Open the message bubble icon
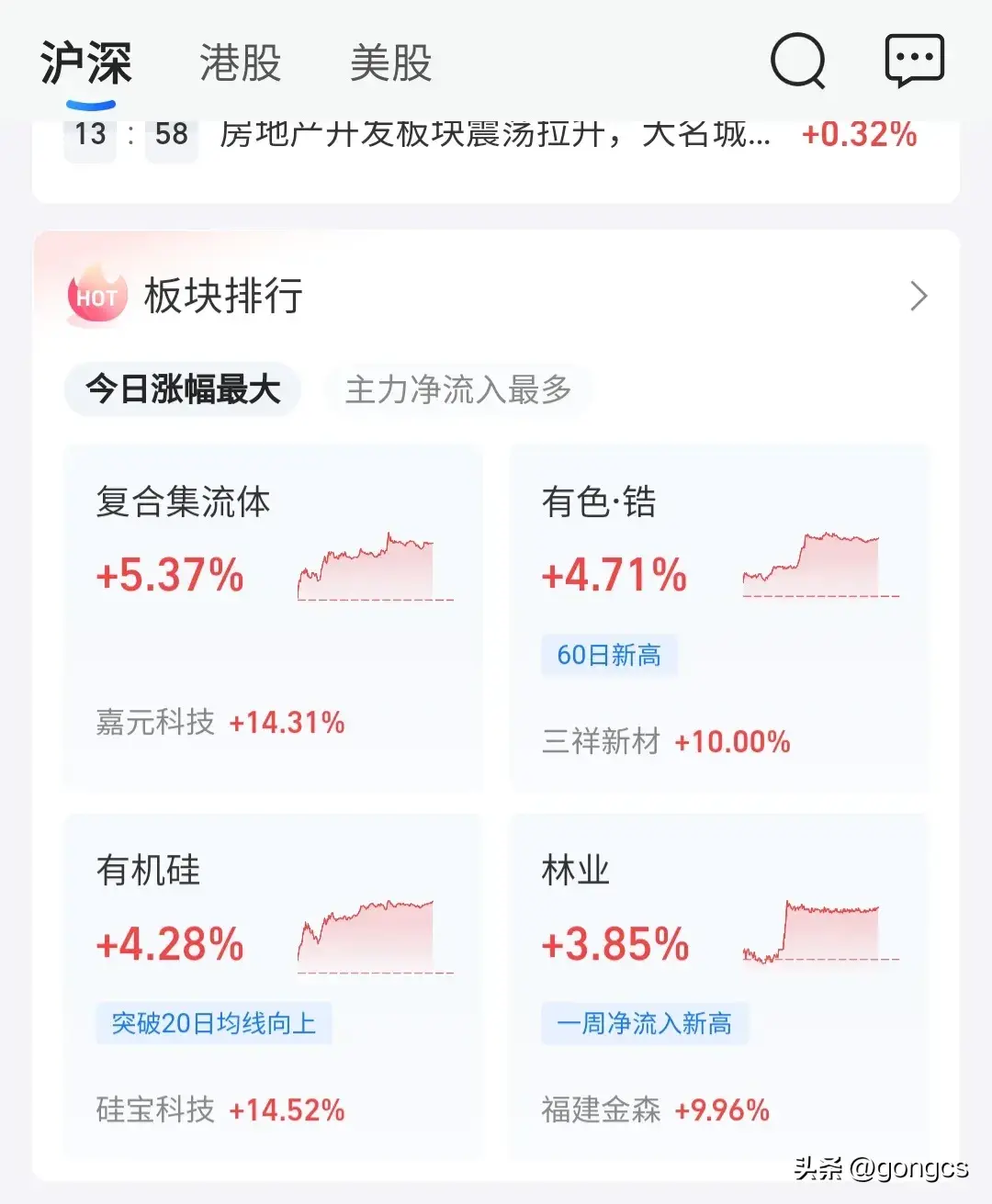 point(915,61)
